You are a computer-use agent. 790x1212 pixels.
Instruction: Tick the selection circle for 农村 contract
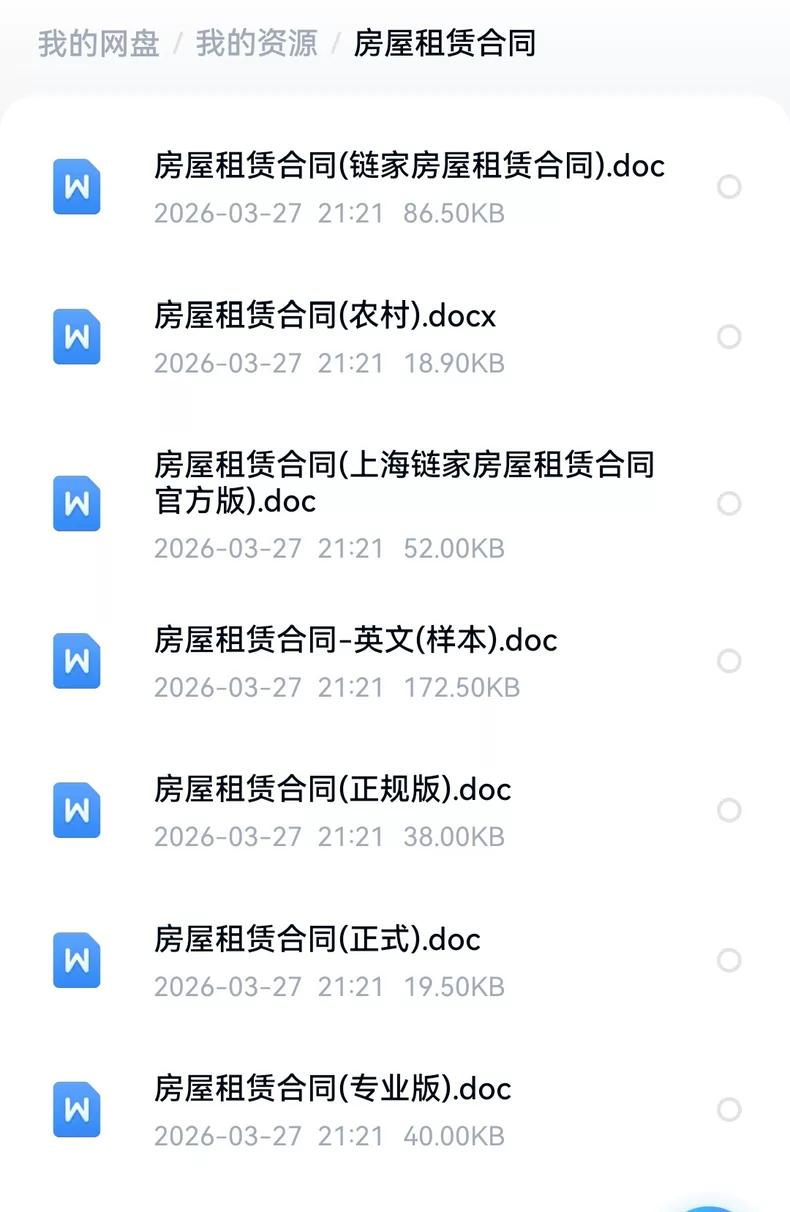tap(729, 337)
